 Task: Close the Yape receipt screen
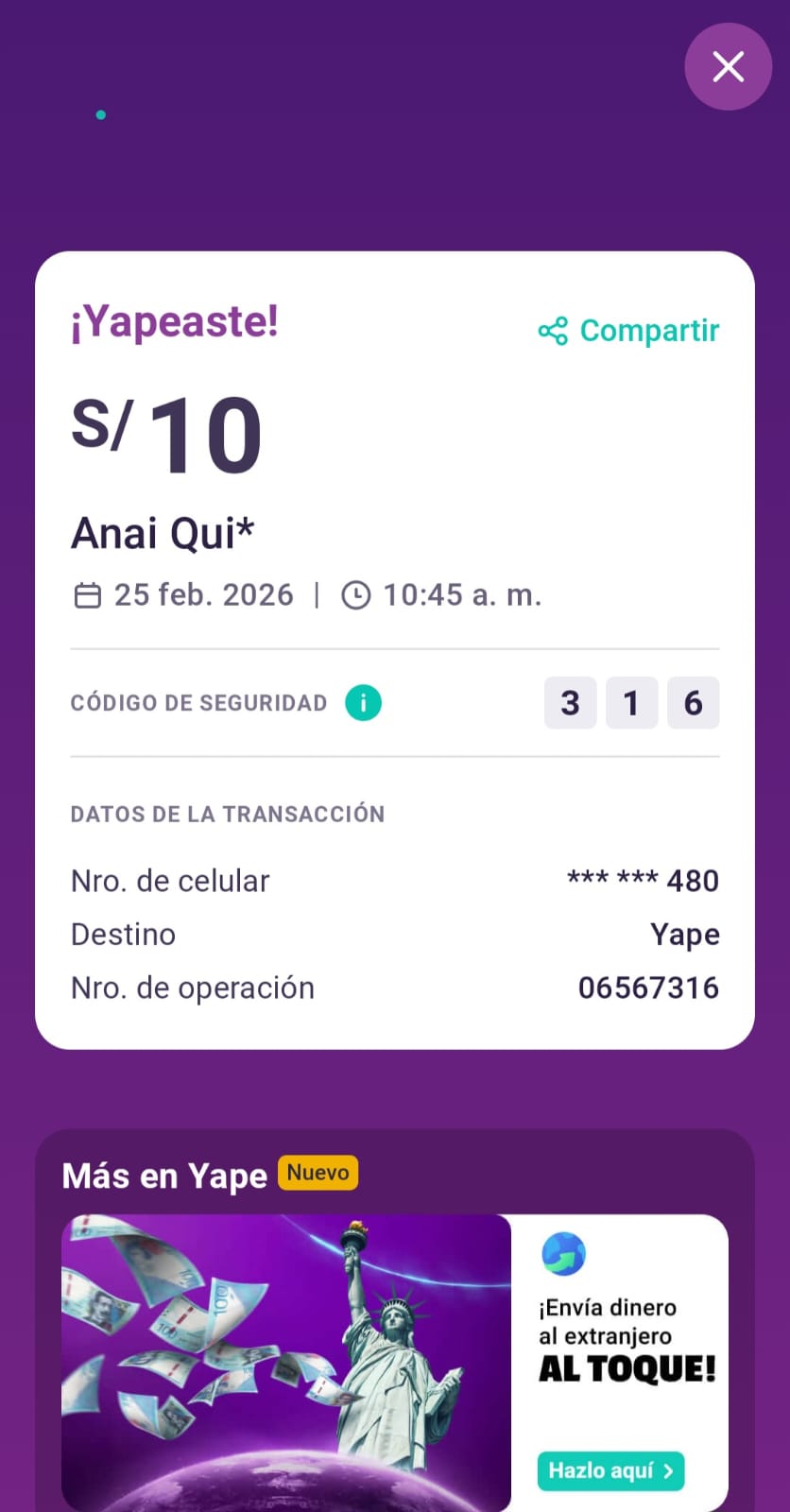pos(728,67)
